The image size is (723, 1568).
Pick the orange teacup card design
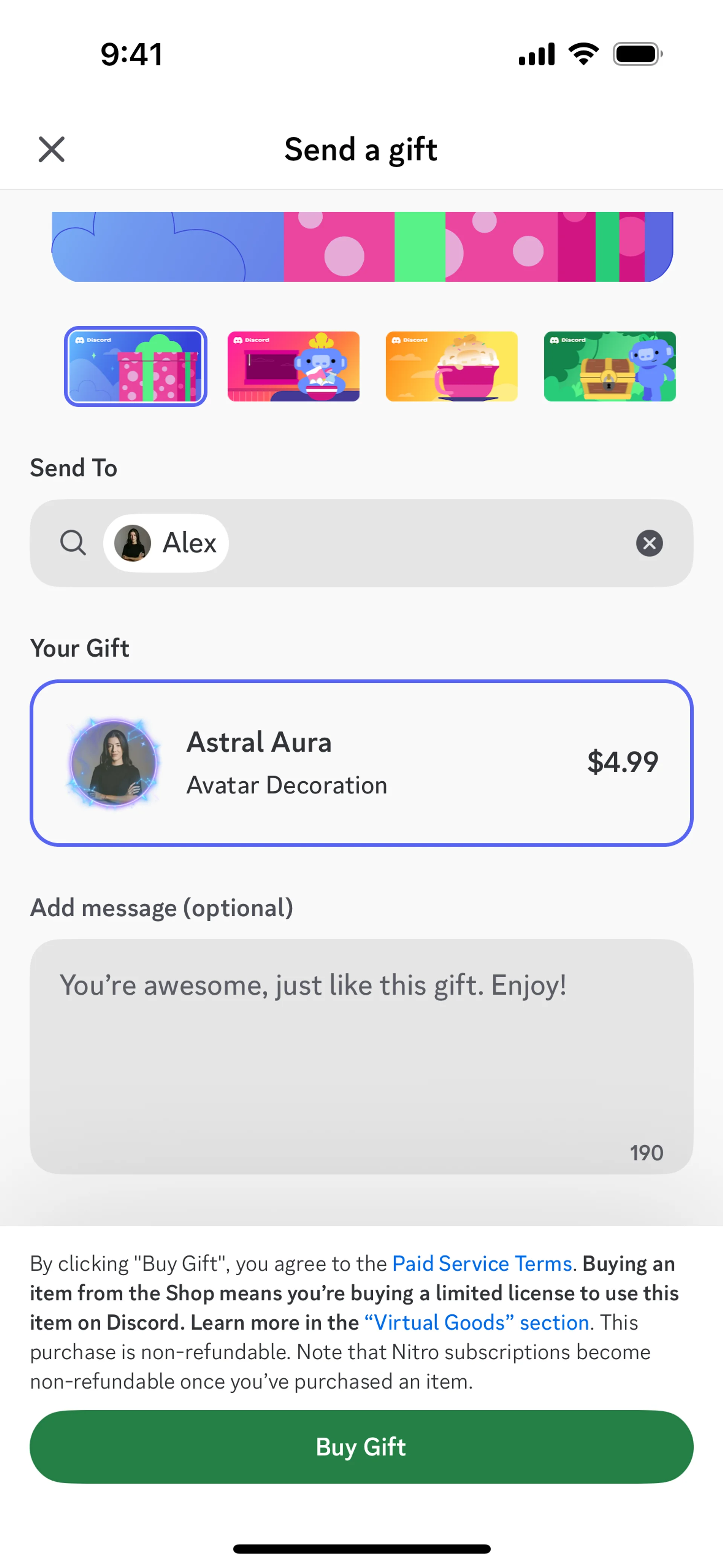point(451,367)
